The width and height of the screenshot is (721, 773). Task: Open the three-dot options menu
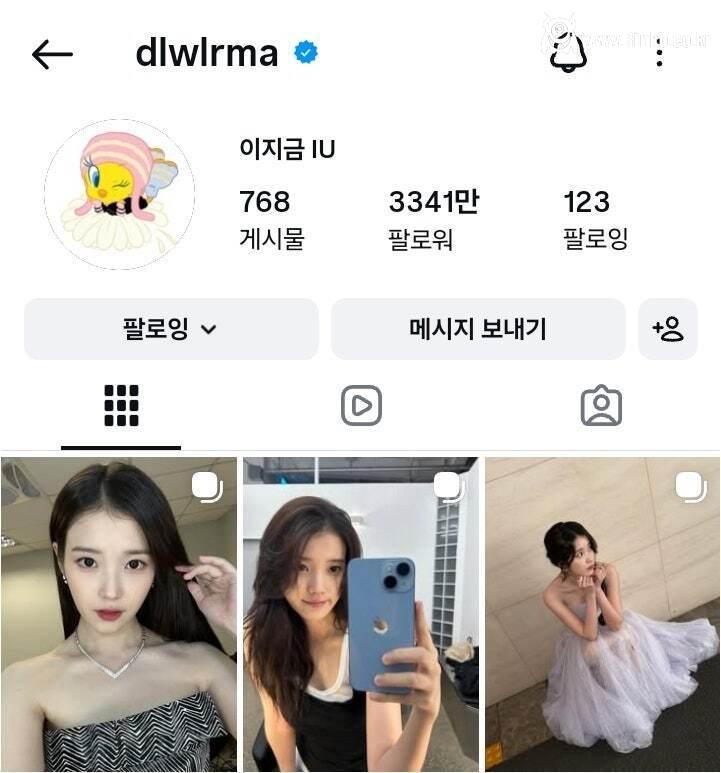point(660,52)
